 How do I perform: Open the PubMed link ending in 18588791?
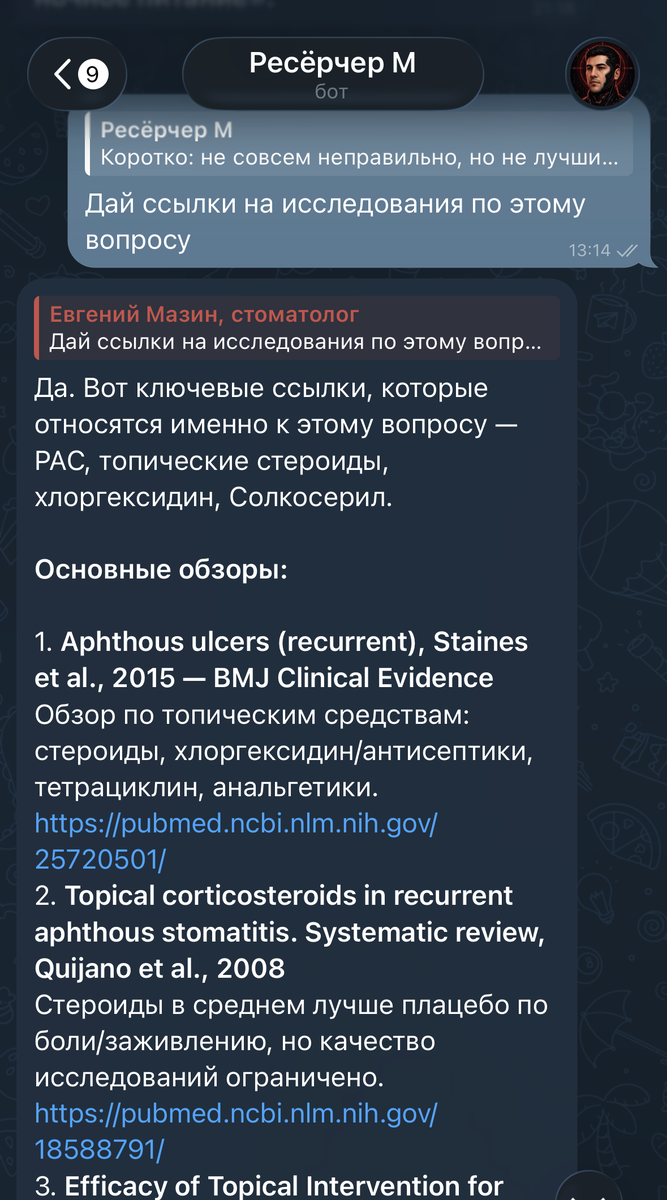point(236,1129)
